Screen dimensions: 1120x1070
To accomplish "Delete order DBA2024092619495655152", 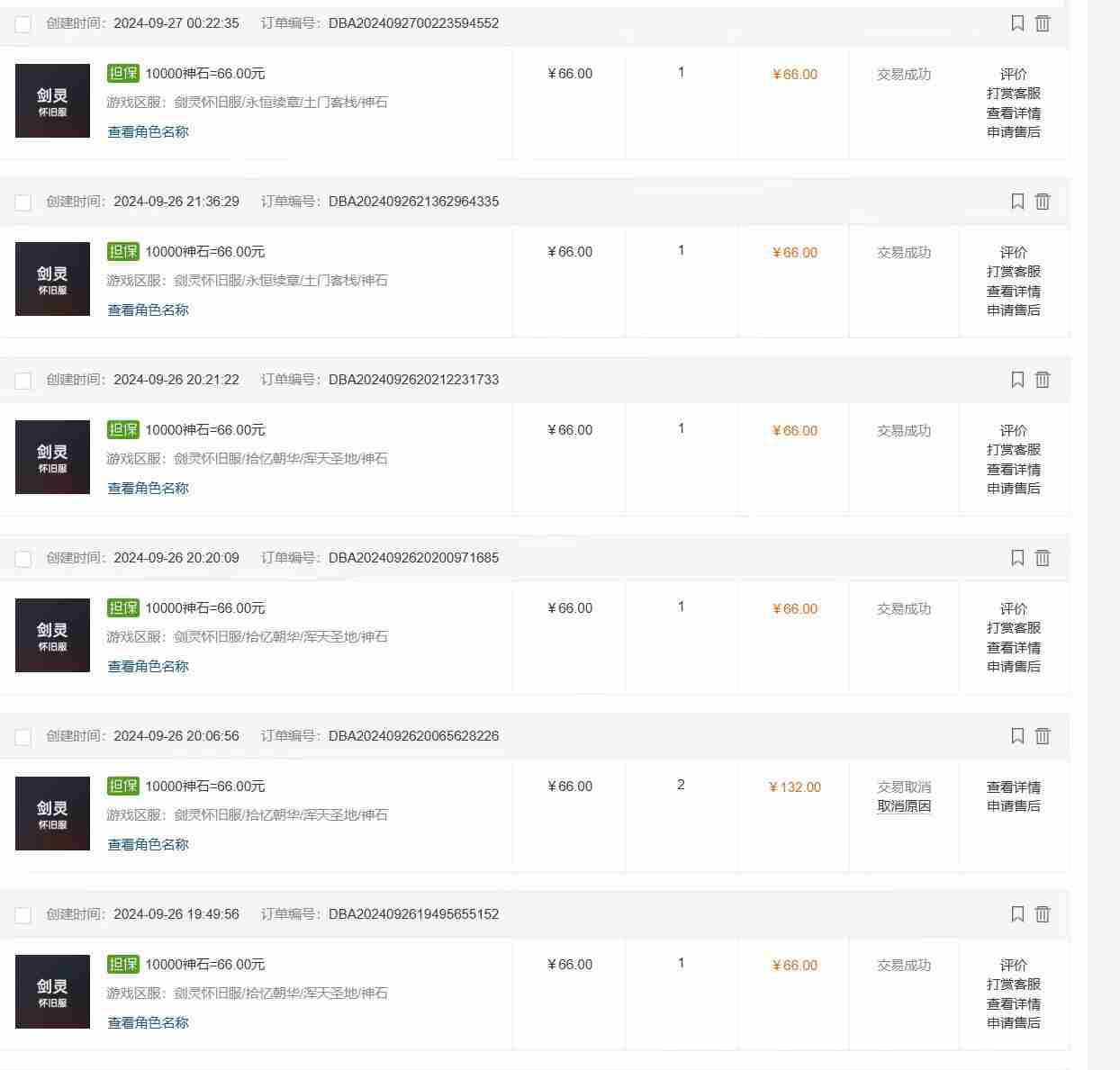I will click(1042, 914).
